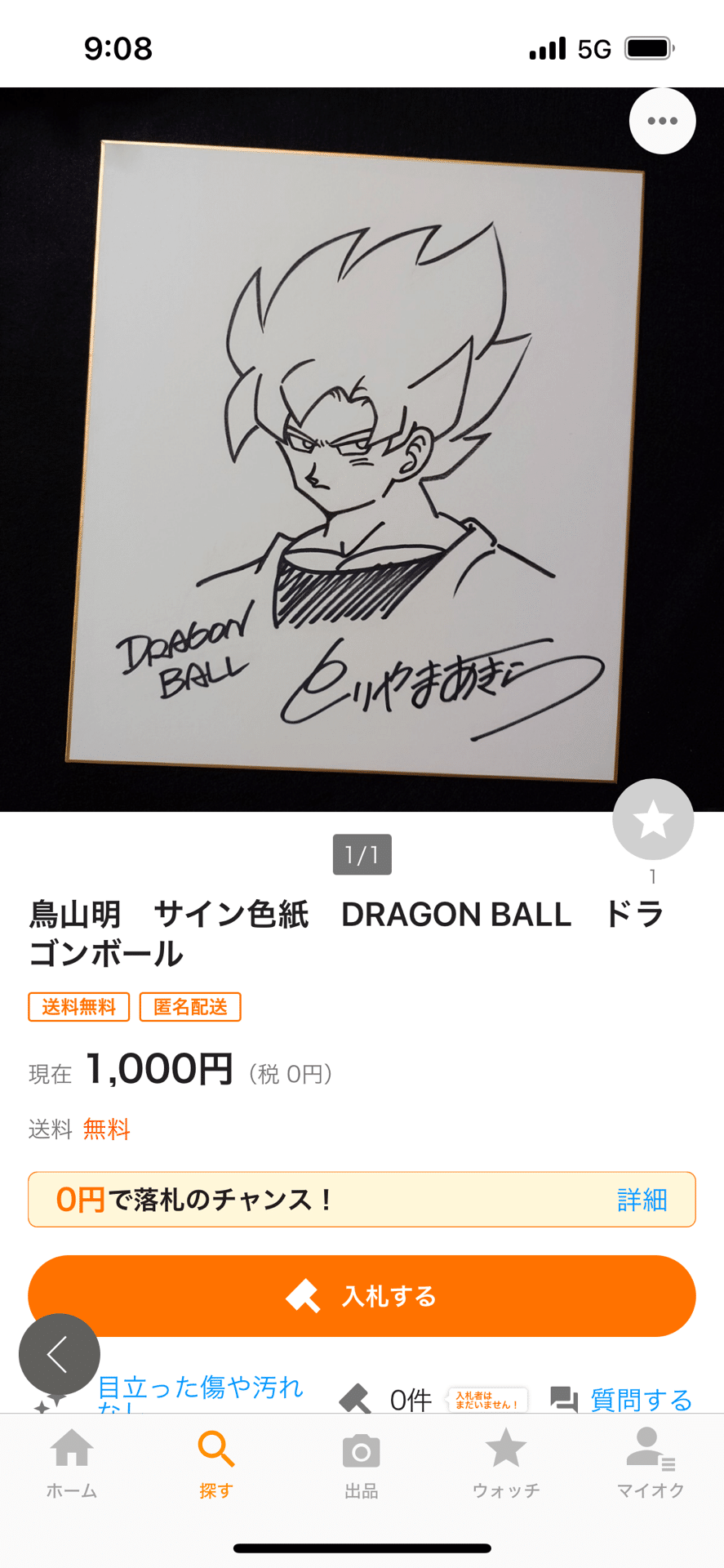Switch to the ウォッチ tab
This screenshot has width=724, height=1568.
506,1463
